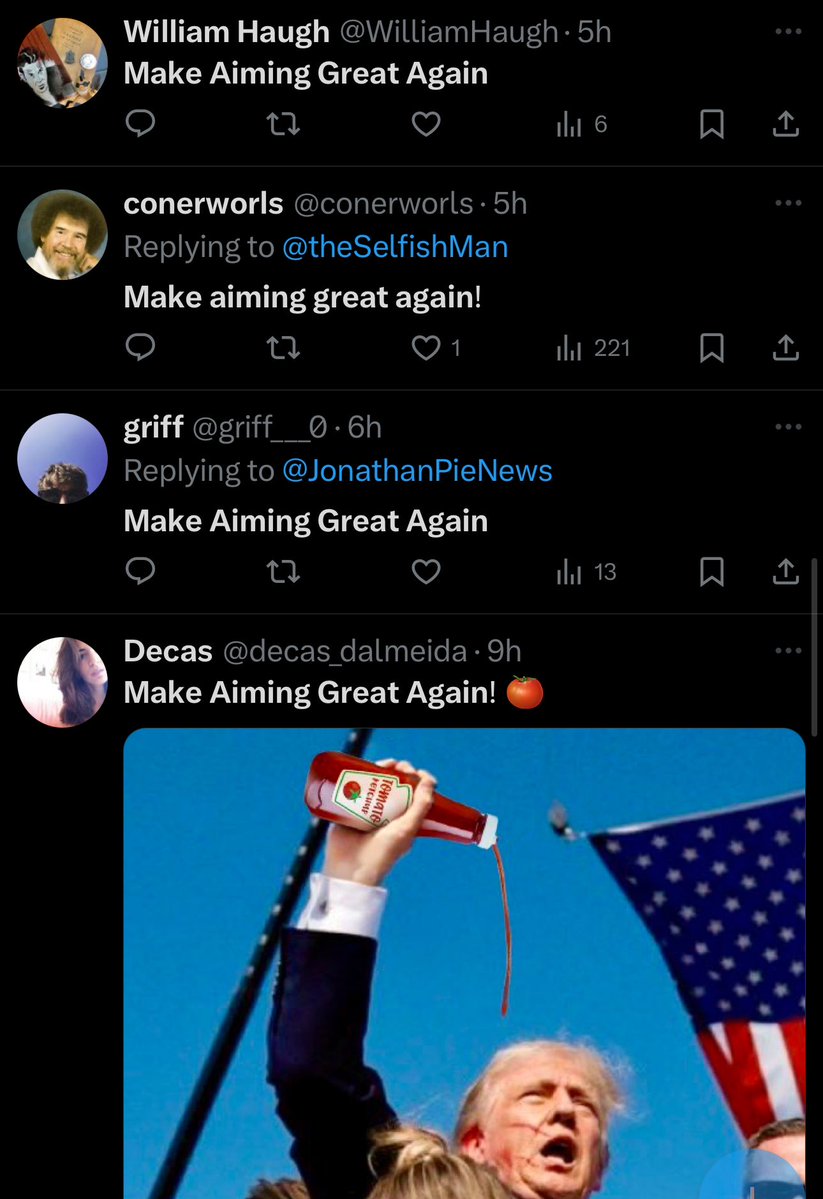Open overflow menu on William Haugh's tweet
Viewport: 823px width, 1199px height.
788,32
